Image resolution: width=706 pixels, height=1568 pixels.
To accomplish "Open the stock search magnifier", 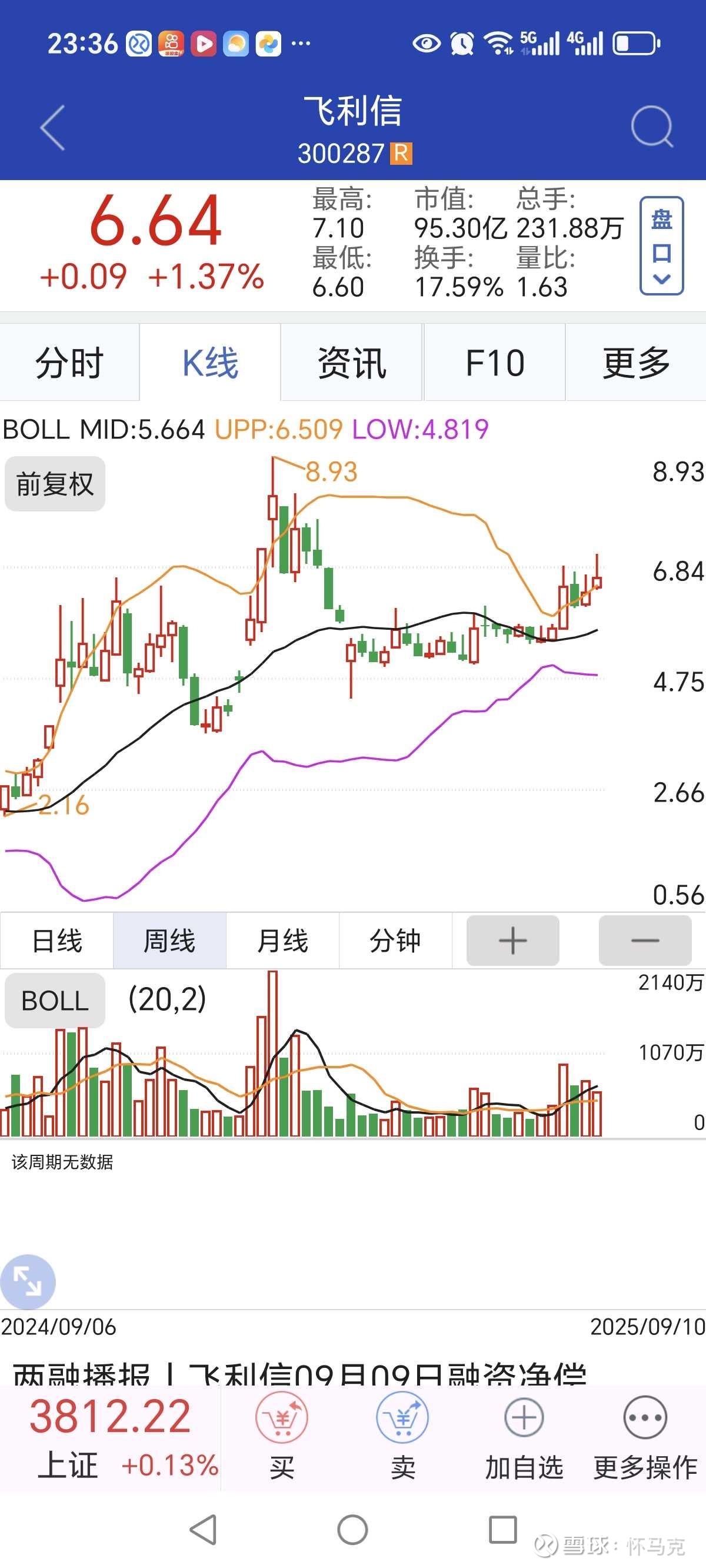I will point(652,127).
